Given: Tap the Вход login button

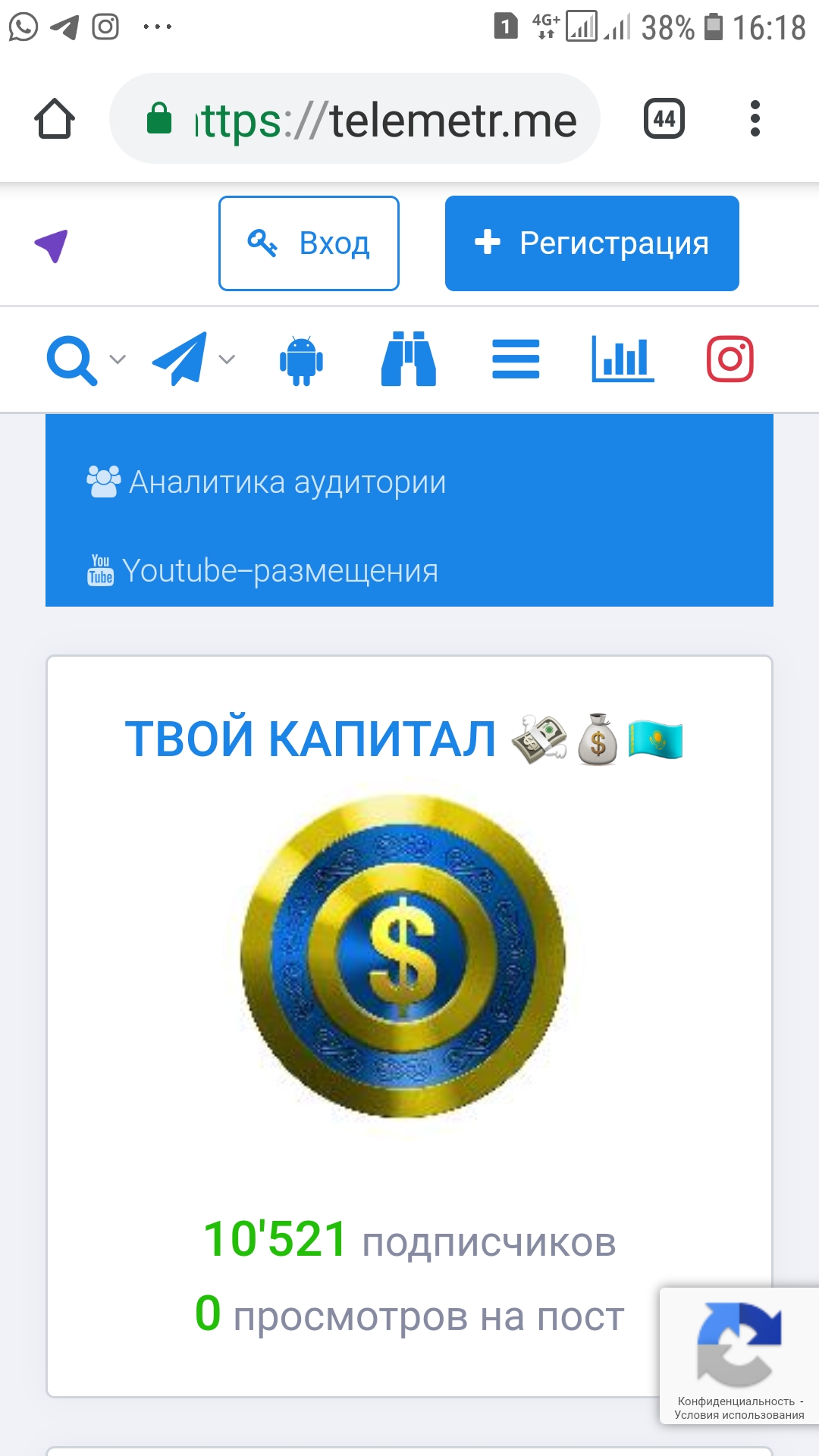Looking at the screenshot, I should pos(309,243).
